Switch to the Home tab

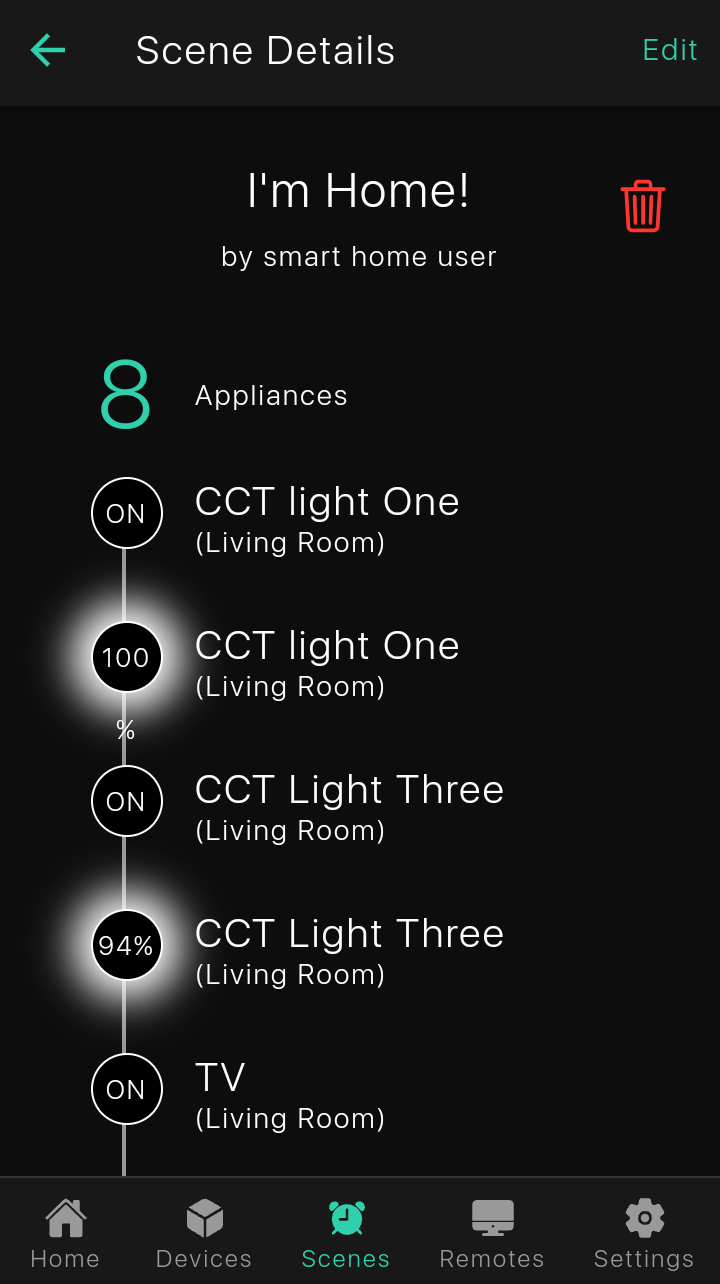tap(65, 1233)
